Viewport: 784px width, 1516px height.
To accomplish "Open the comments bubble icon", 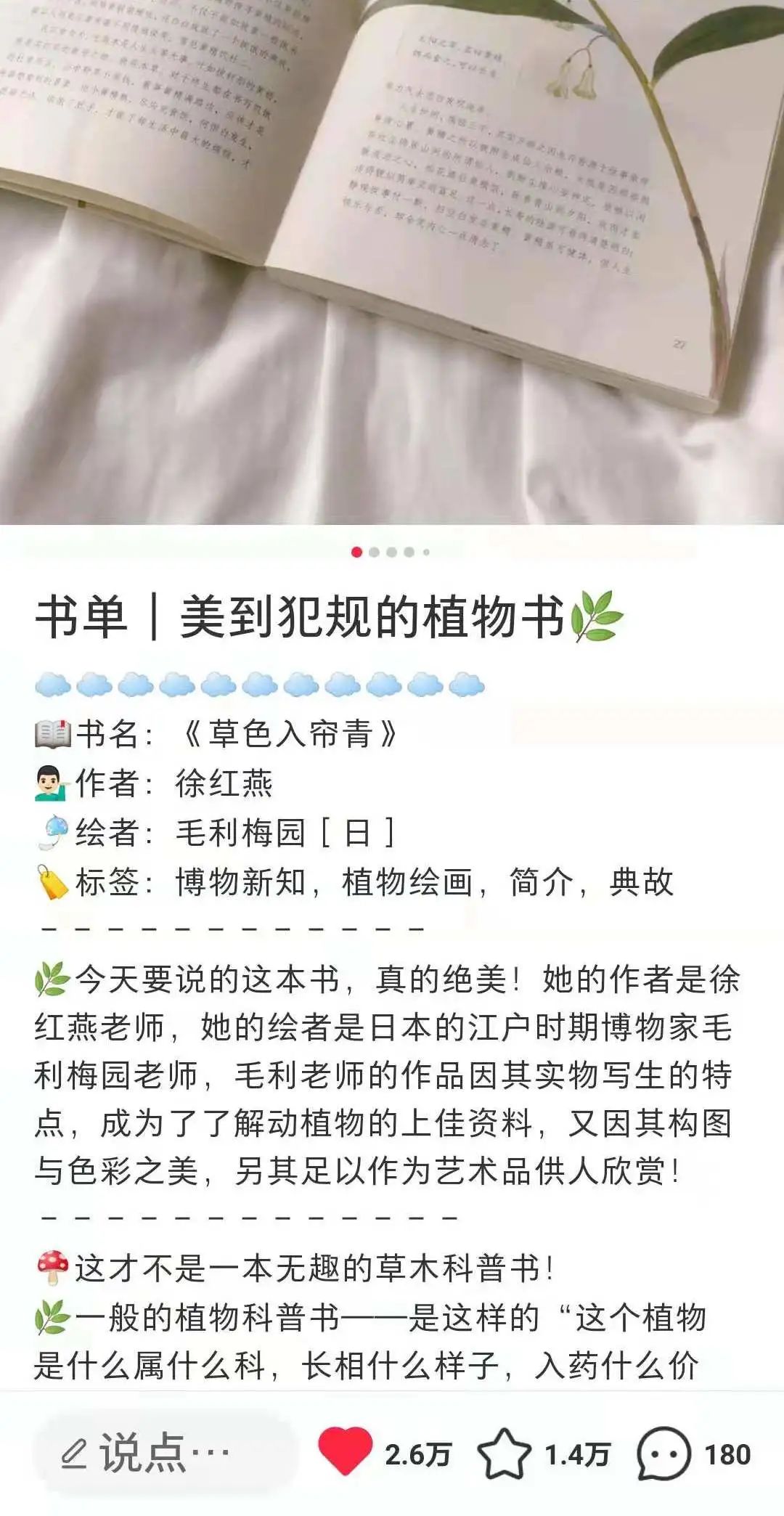I will point(663,1454).
